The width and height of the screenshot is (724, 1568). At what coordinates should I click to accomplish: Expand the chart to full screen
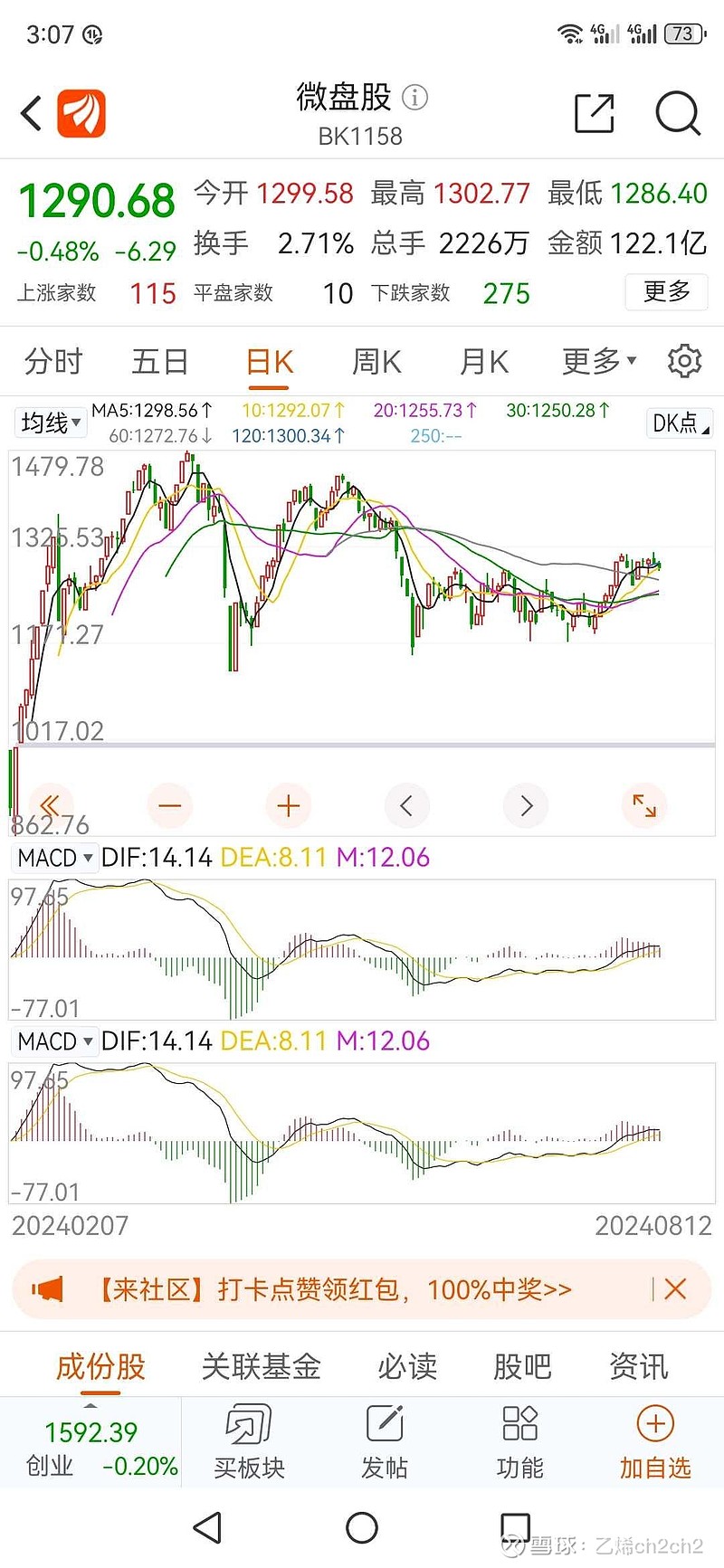tap(644, 805)
